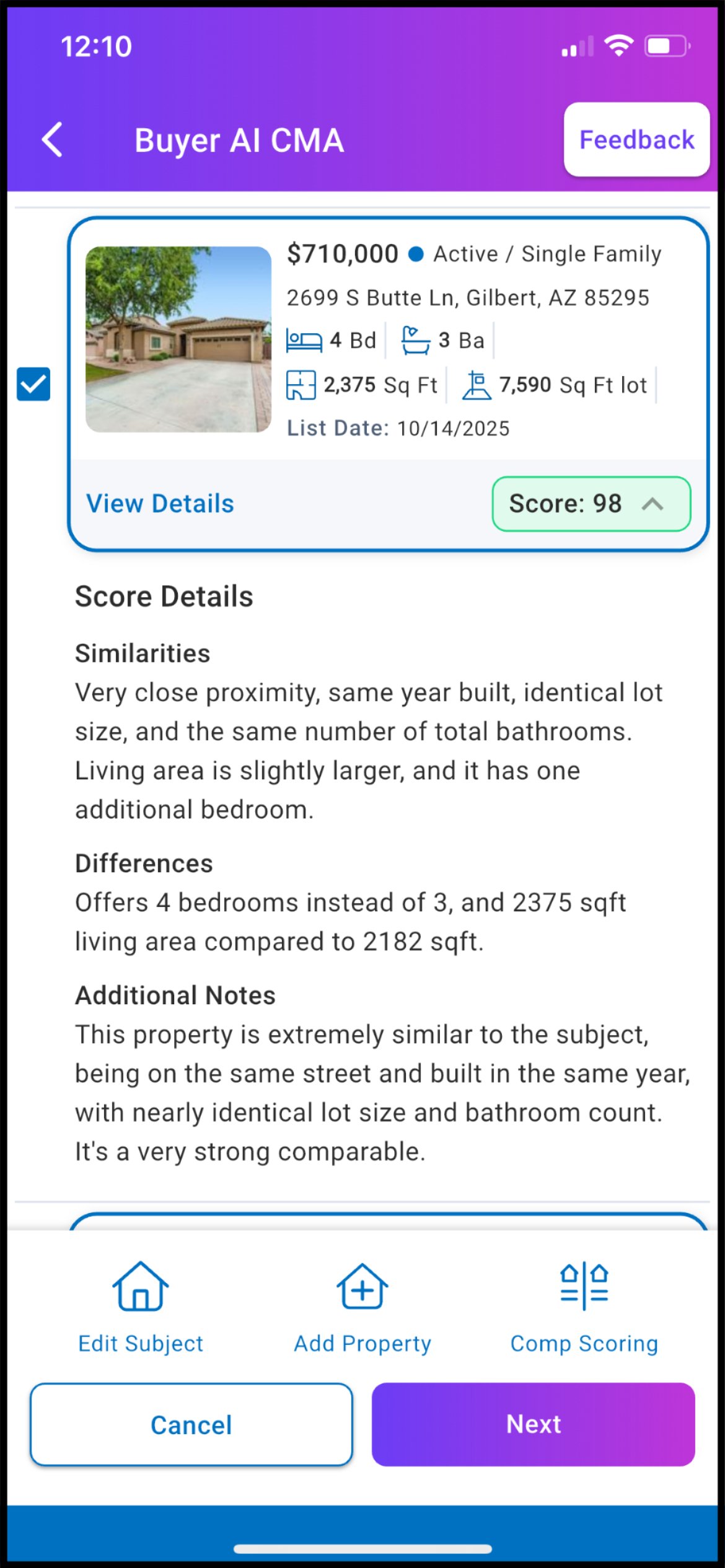View Details for the $710,000 listing
The image size is (725, 1568).
pos(160,504)
